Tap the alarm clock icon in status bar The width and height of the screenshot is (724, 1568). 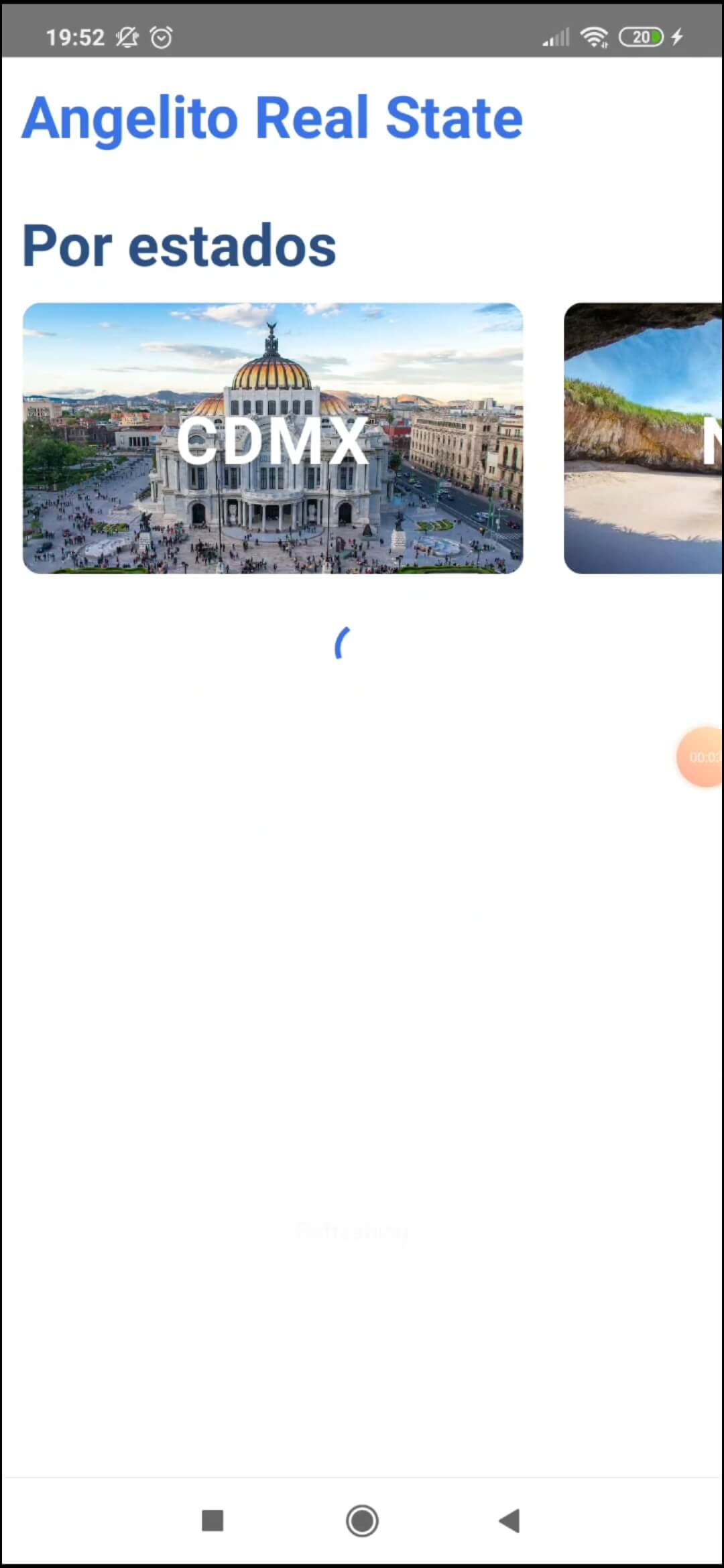click(161, 37)
